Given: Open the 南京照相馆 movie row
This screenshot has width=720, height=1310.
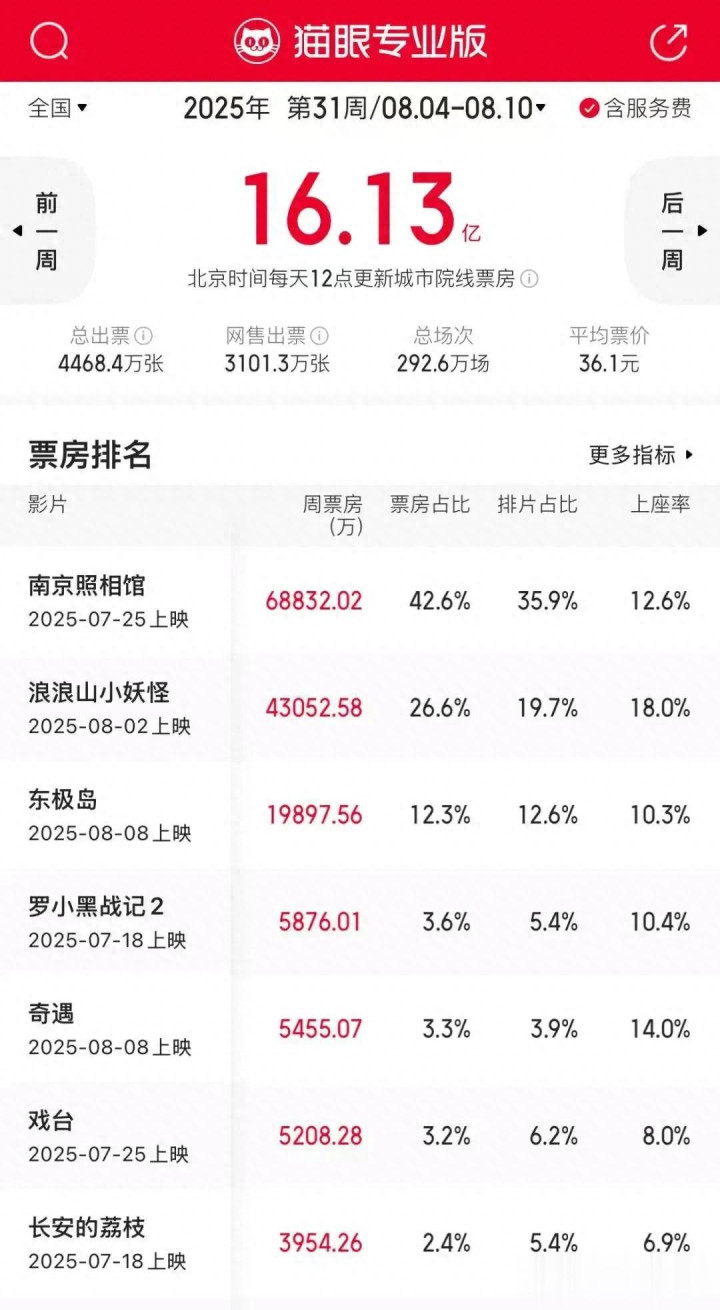Looking at the screenshot, I should (x=360, y=600).
